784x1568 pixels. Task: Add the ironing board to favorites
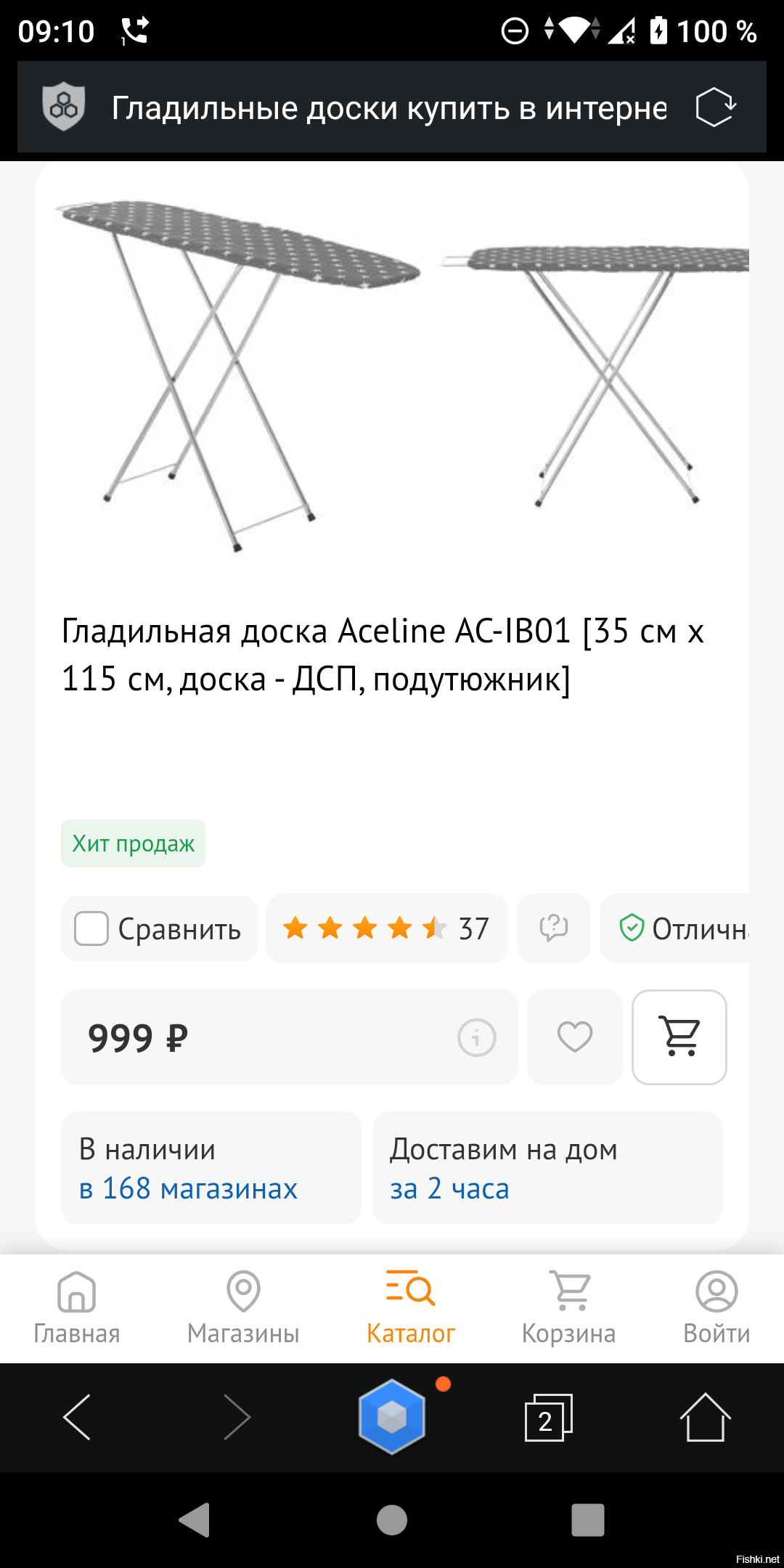tap(575, 1037)
